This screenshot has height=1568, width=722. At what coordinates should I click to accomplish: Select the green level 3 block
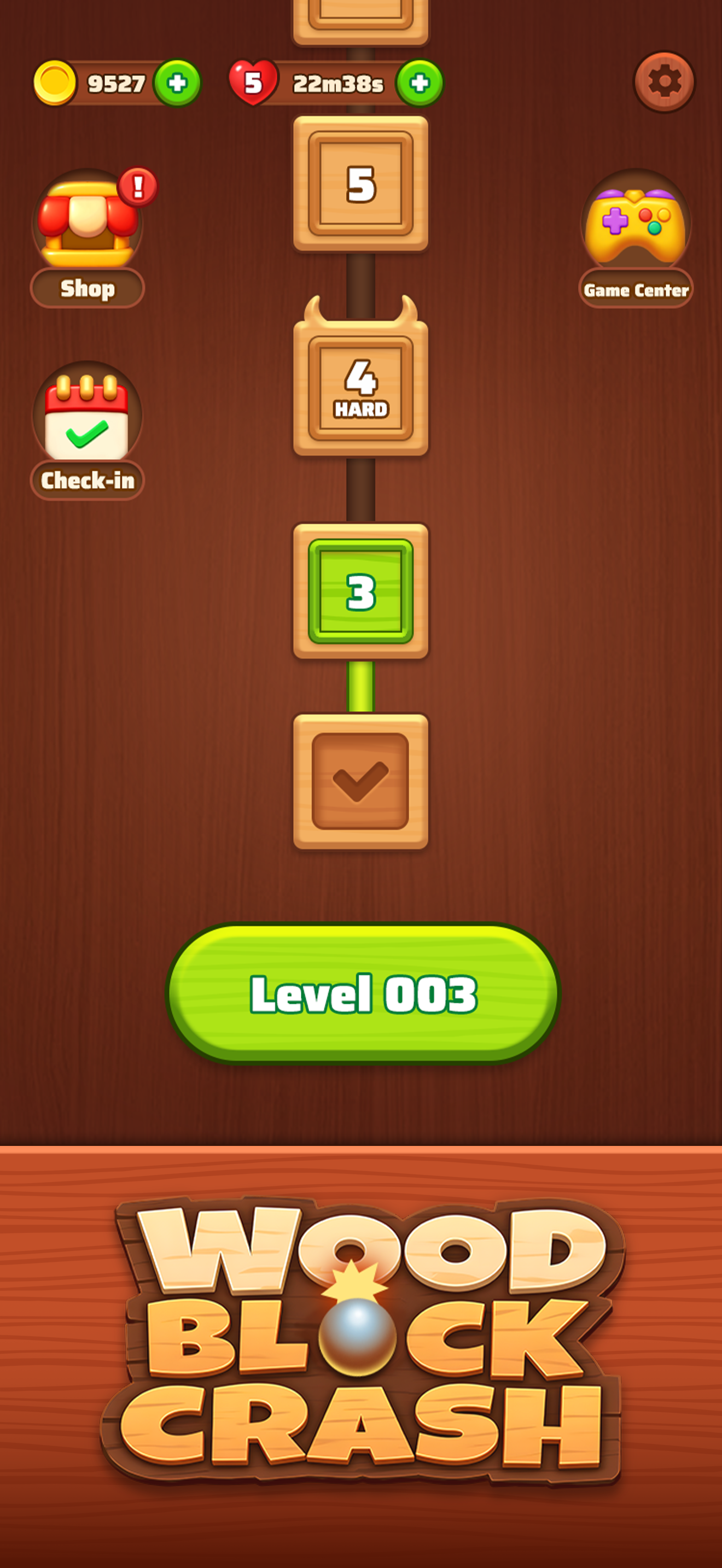(361, 592)
